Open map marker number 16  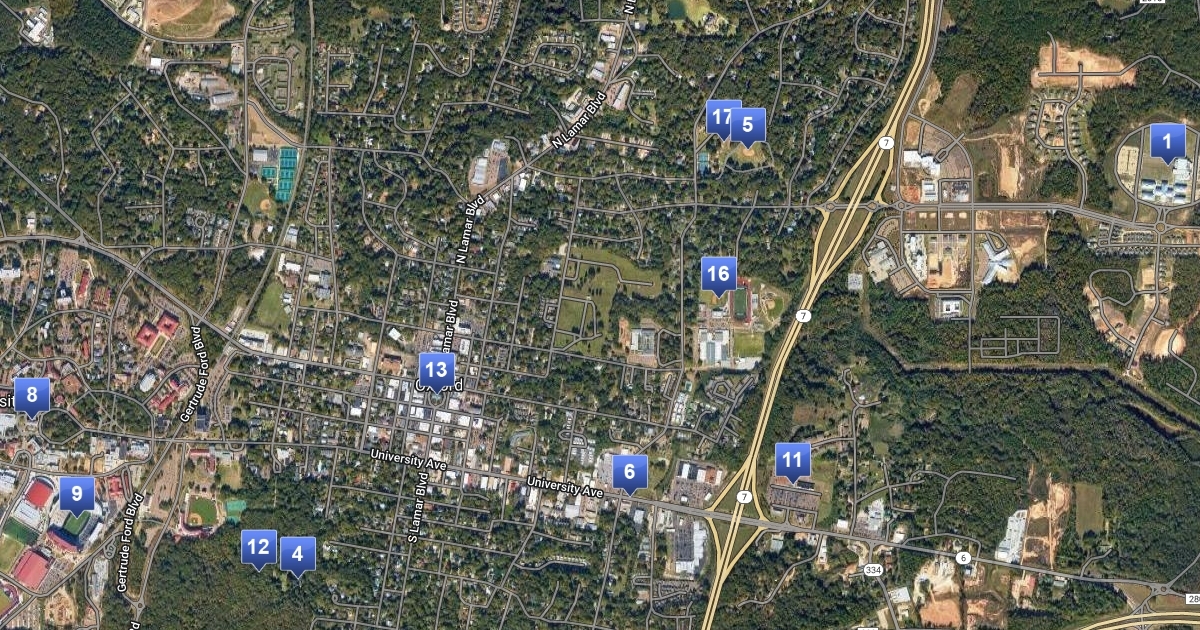(718, 273)
